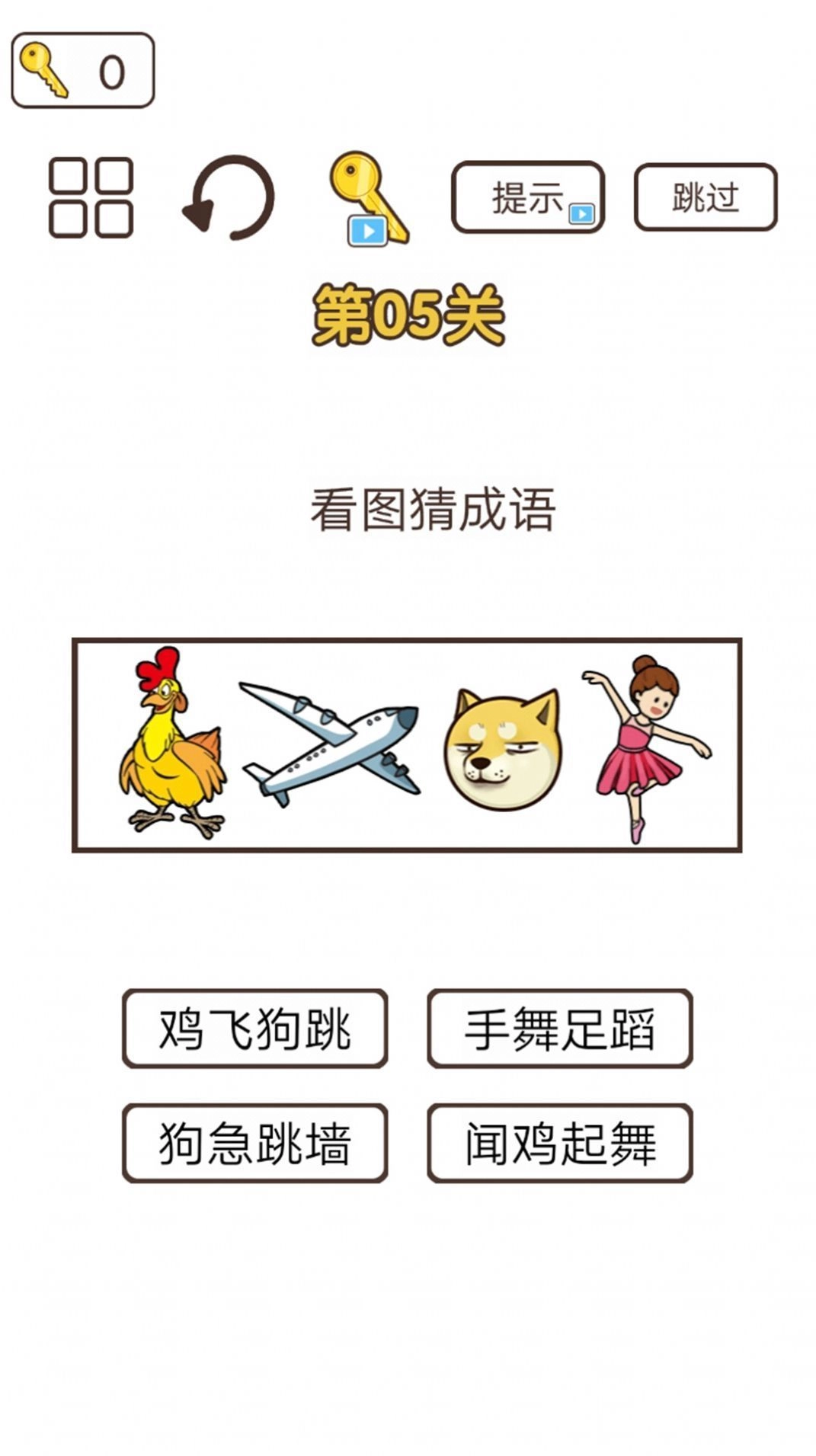This screenshot has width=816, height=1456.
Task: Restart the current level
Action: point(229,197)
